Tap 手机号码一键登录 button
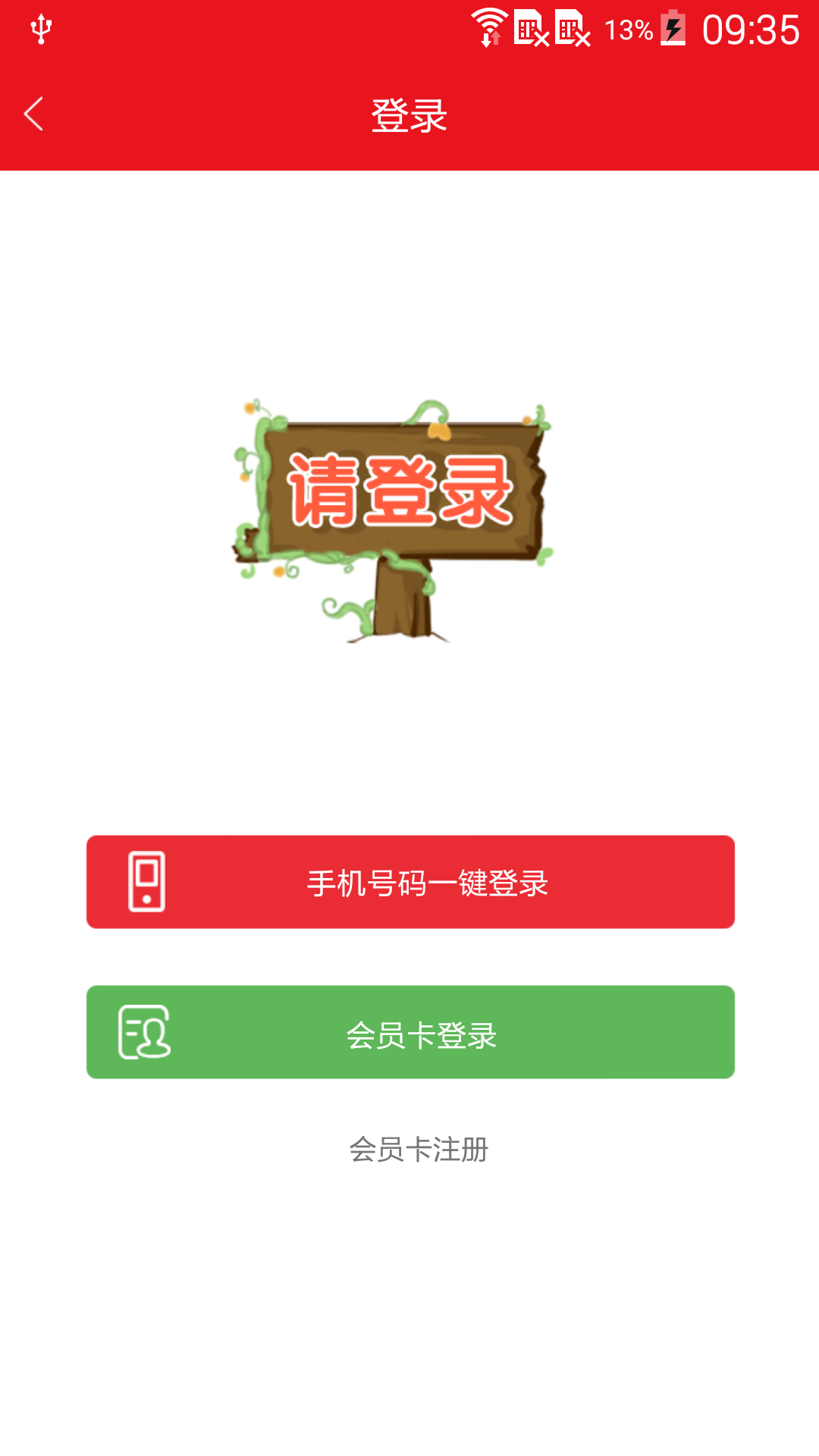 410,882
